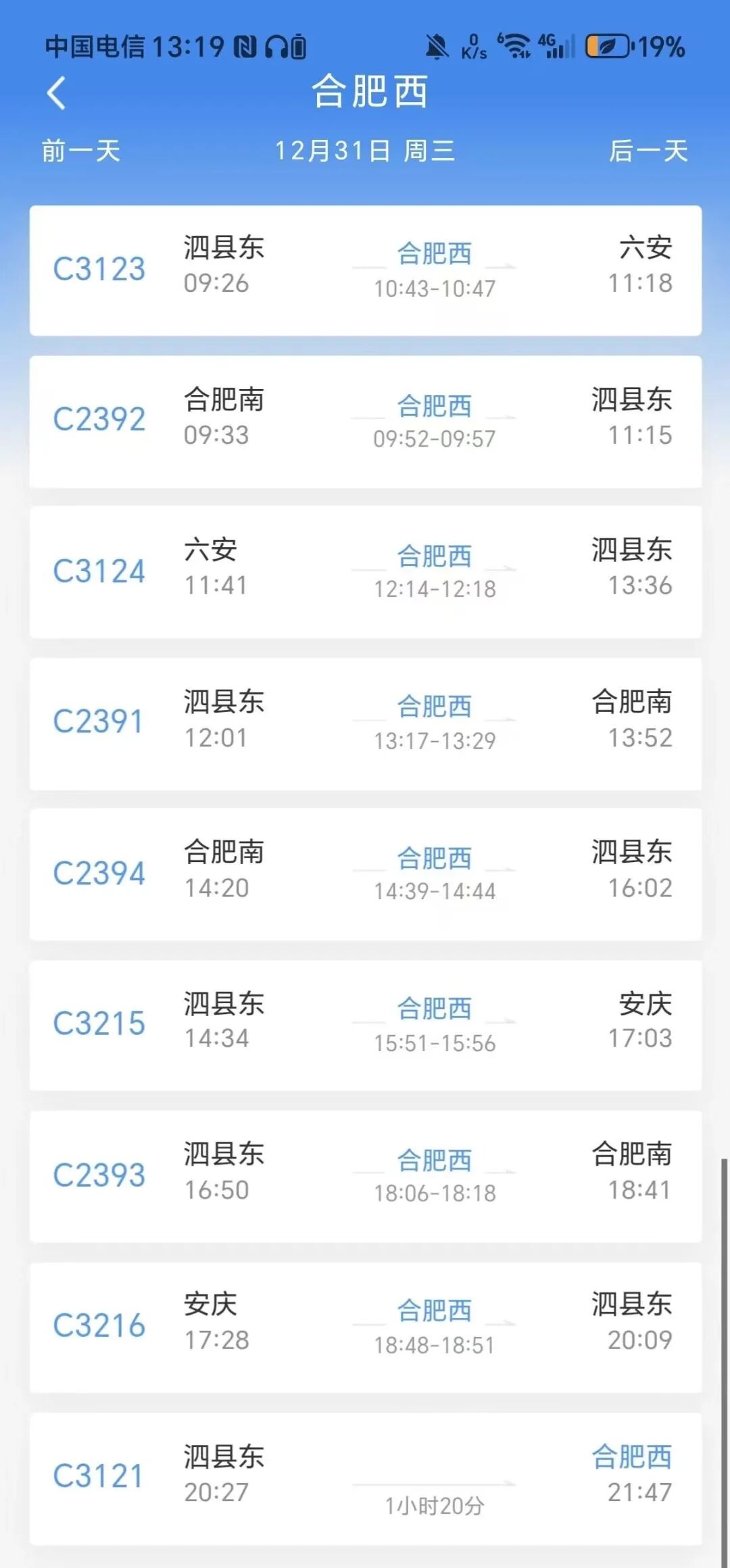View details of train C2392
Image resolution: width=730 pixels, height=1568 pixels.
365,422
